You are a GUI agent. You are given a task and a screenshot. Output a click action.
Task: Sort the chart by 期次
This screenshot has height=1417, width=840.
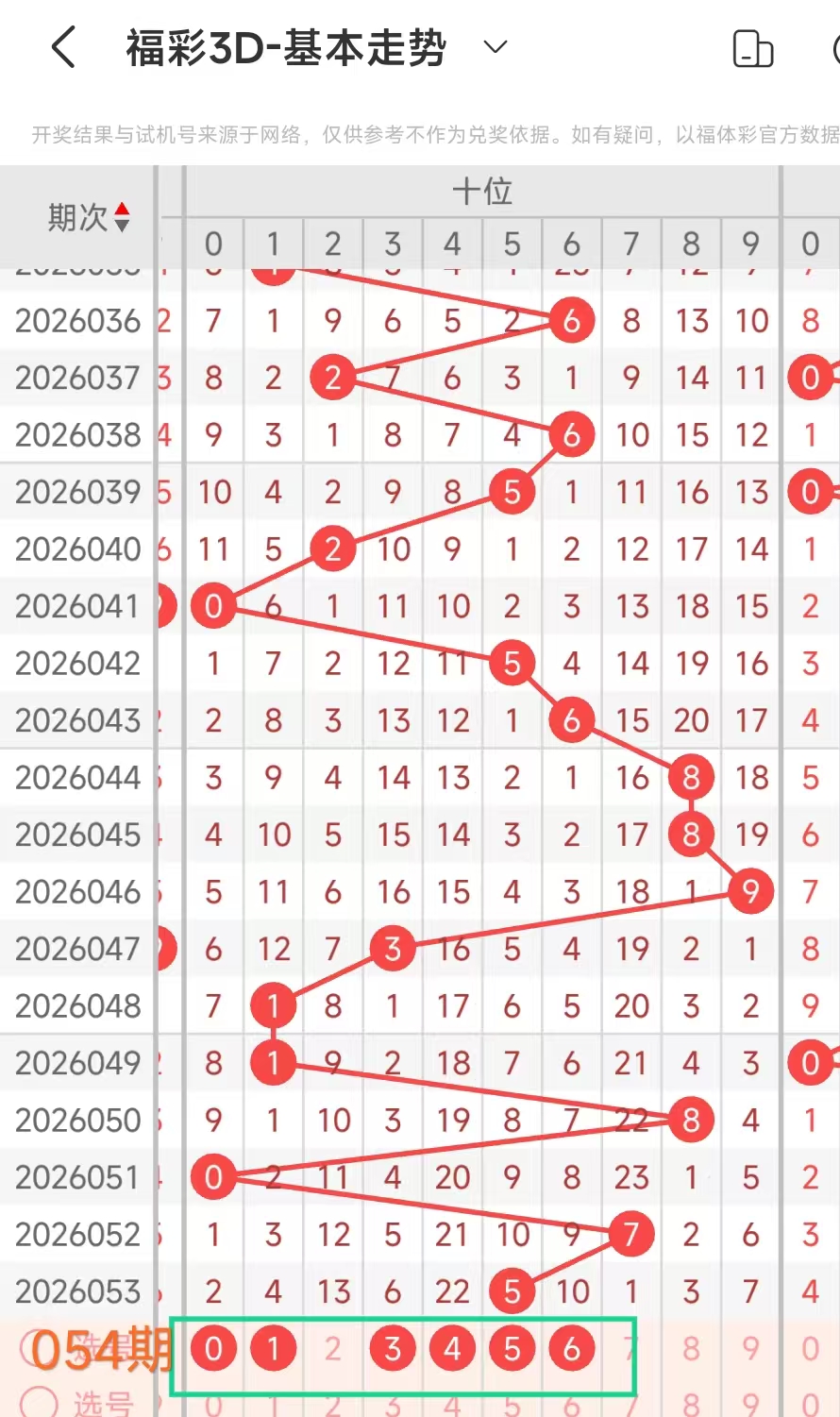89,218
